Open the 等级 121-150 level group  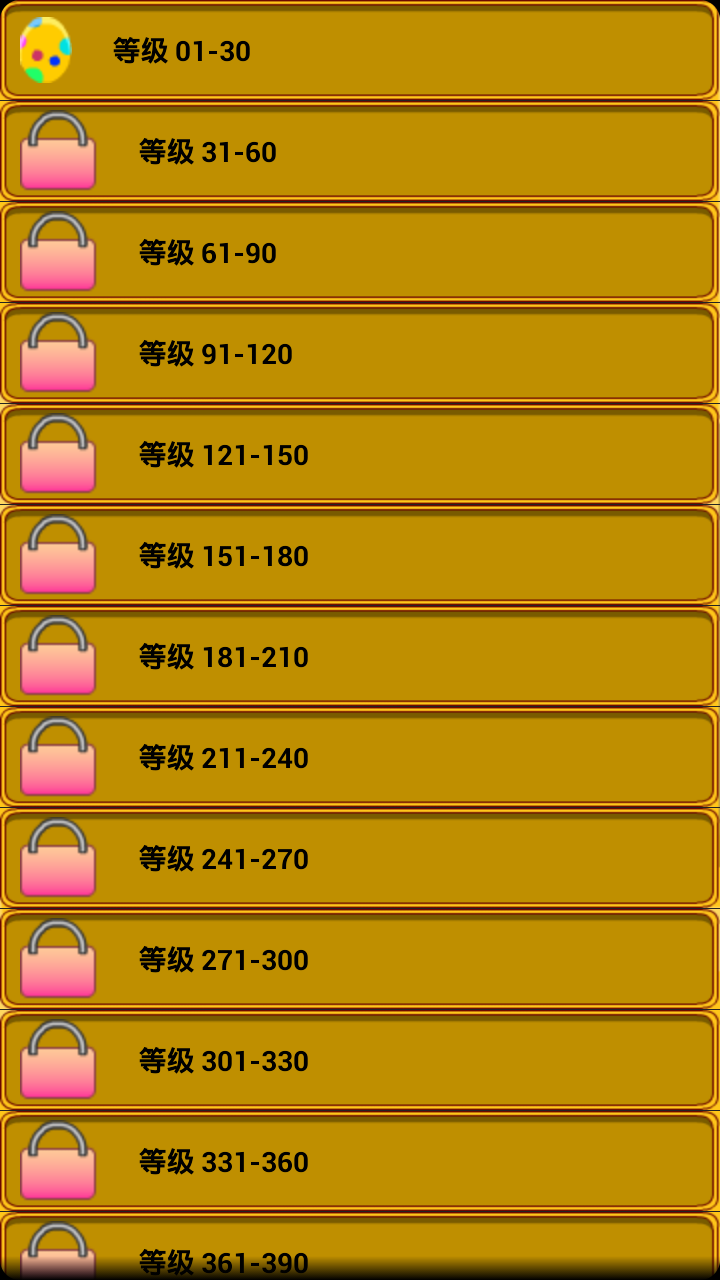(x=360, y=455)
